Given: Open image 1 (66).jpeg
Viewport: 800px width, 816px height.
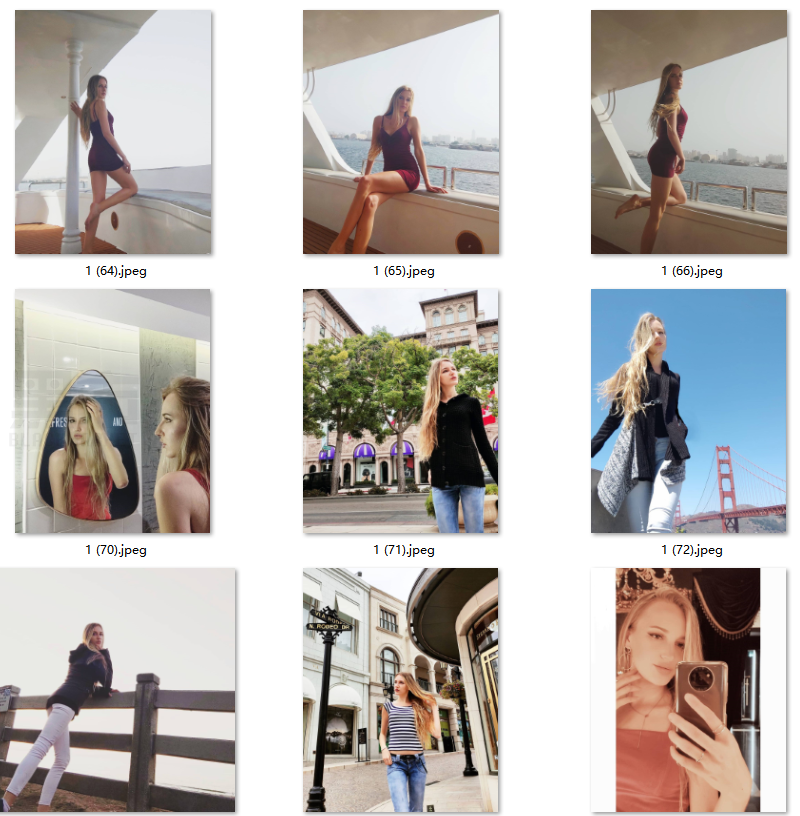Looking at the screenshot, I should [x=689, y=132].
